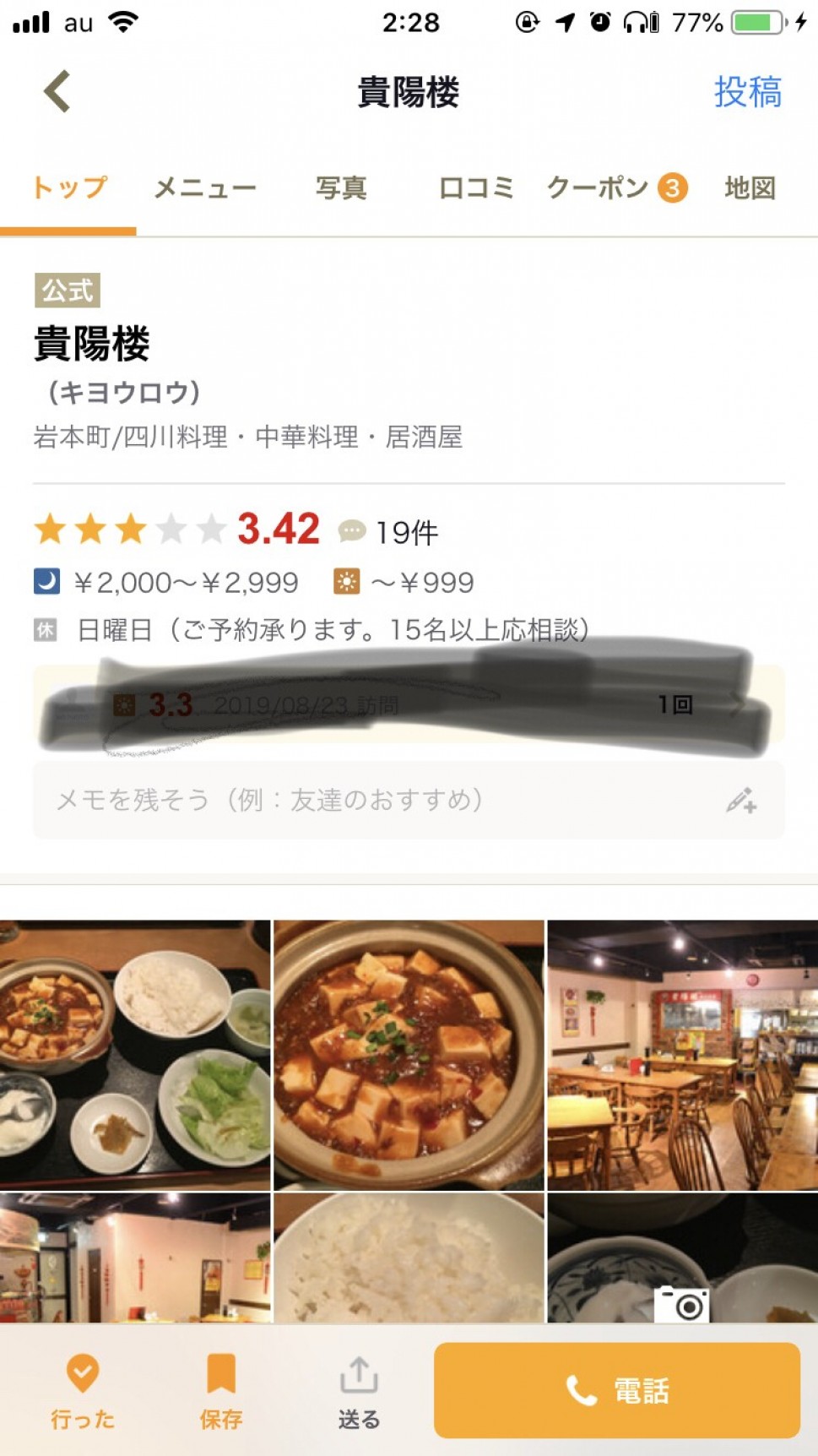
Task: Open the restaurant dining room photo
Action: [x=682, y=1054]
